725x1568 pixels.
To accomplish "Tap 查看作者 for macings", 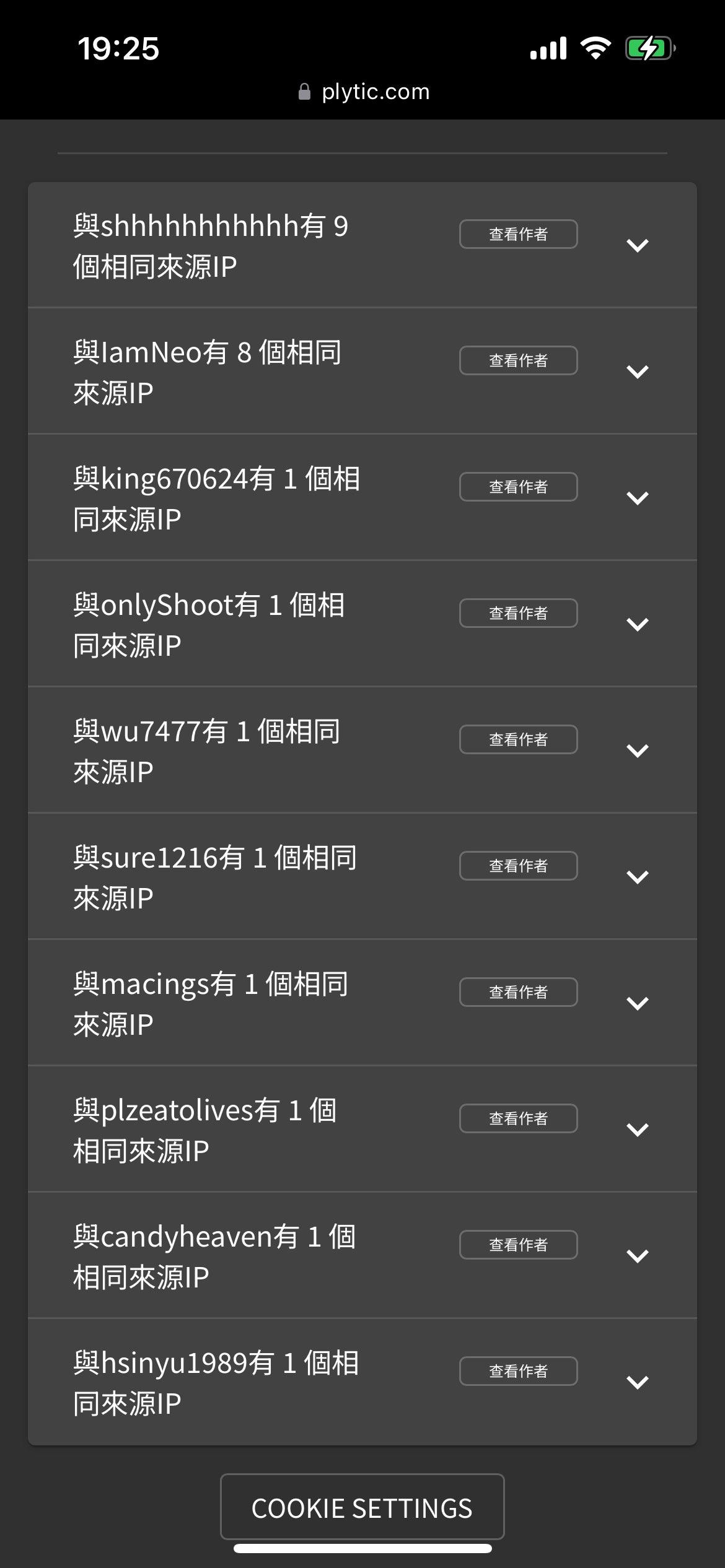I will pos(518,992).
